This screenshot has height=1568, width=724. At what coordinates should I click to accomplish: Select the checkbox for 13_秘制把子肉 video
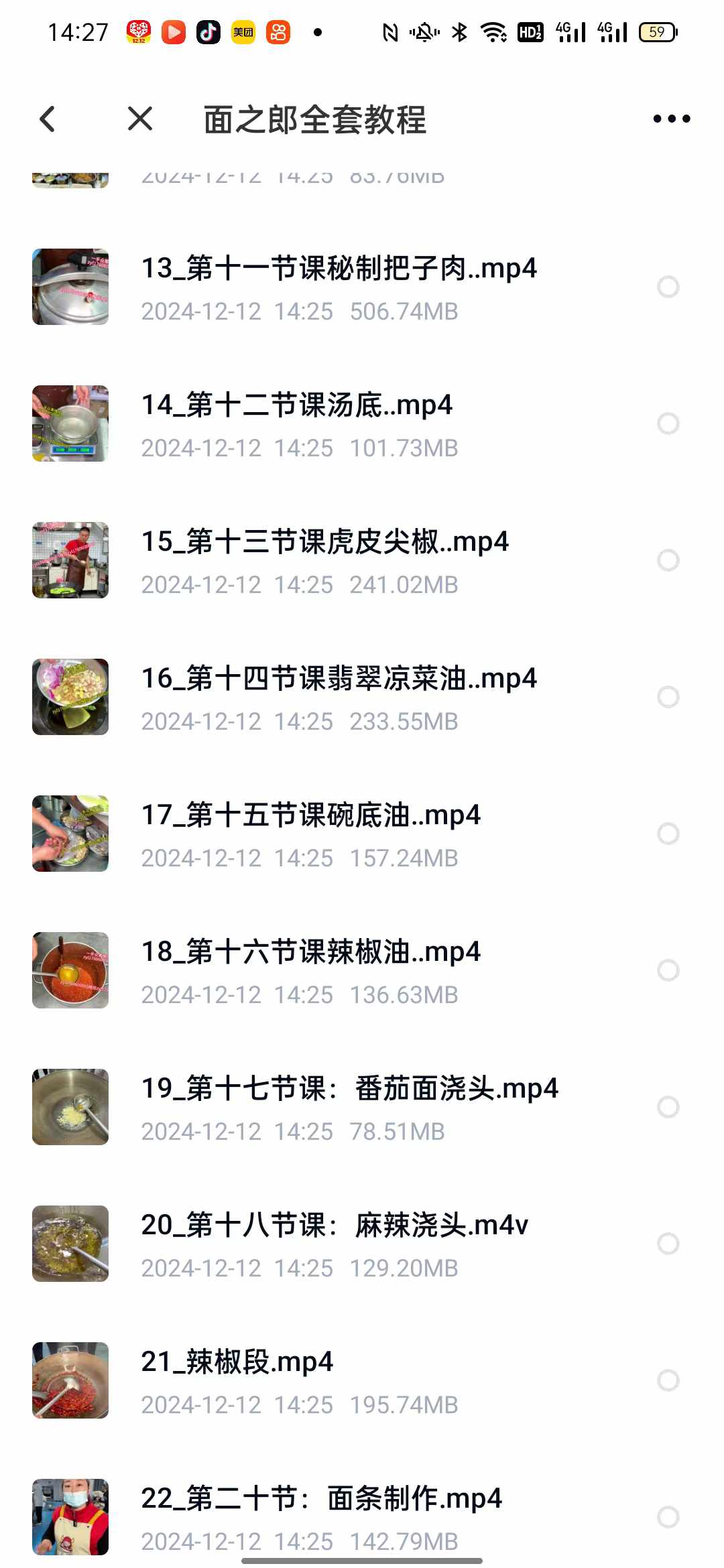[x=668, y=287]
